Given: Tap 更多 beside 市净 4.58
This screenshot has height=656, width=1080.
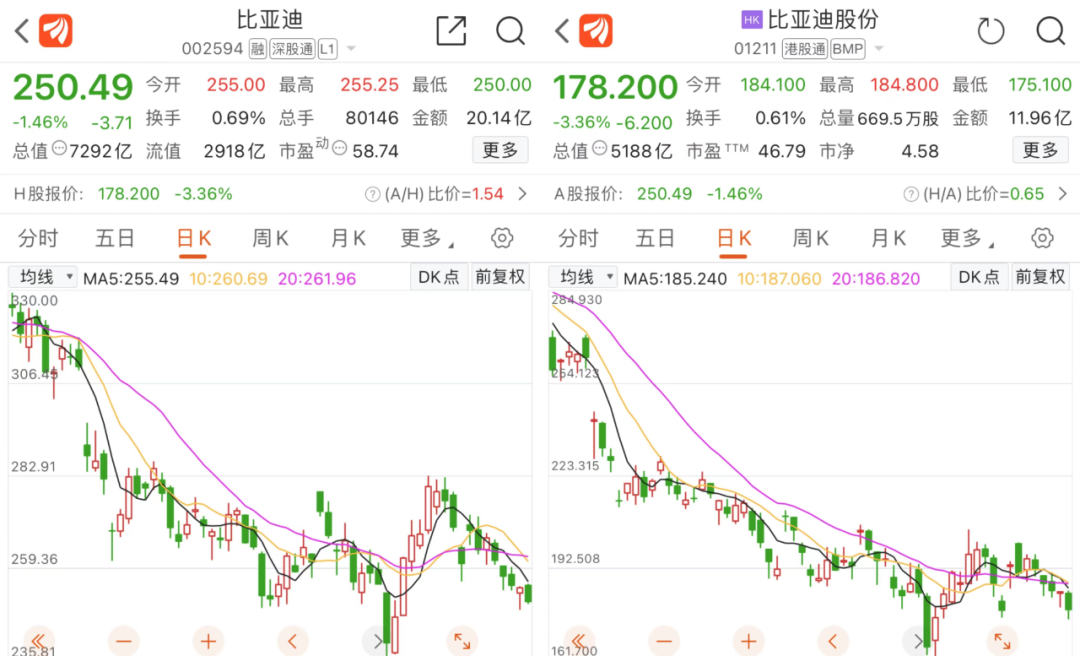Looking at the screenshot, I should pos(1040,150).
